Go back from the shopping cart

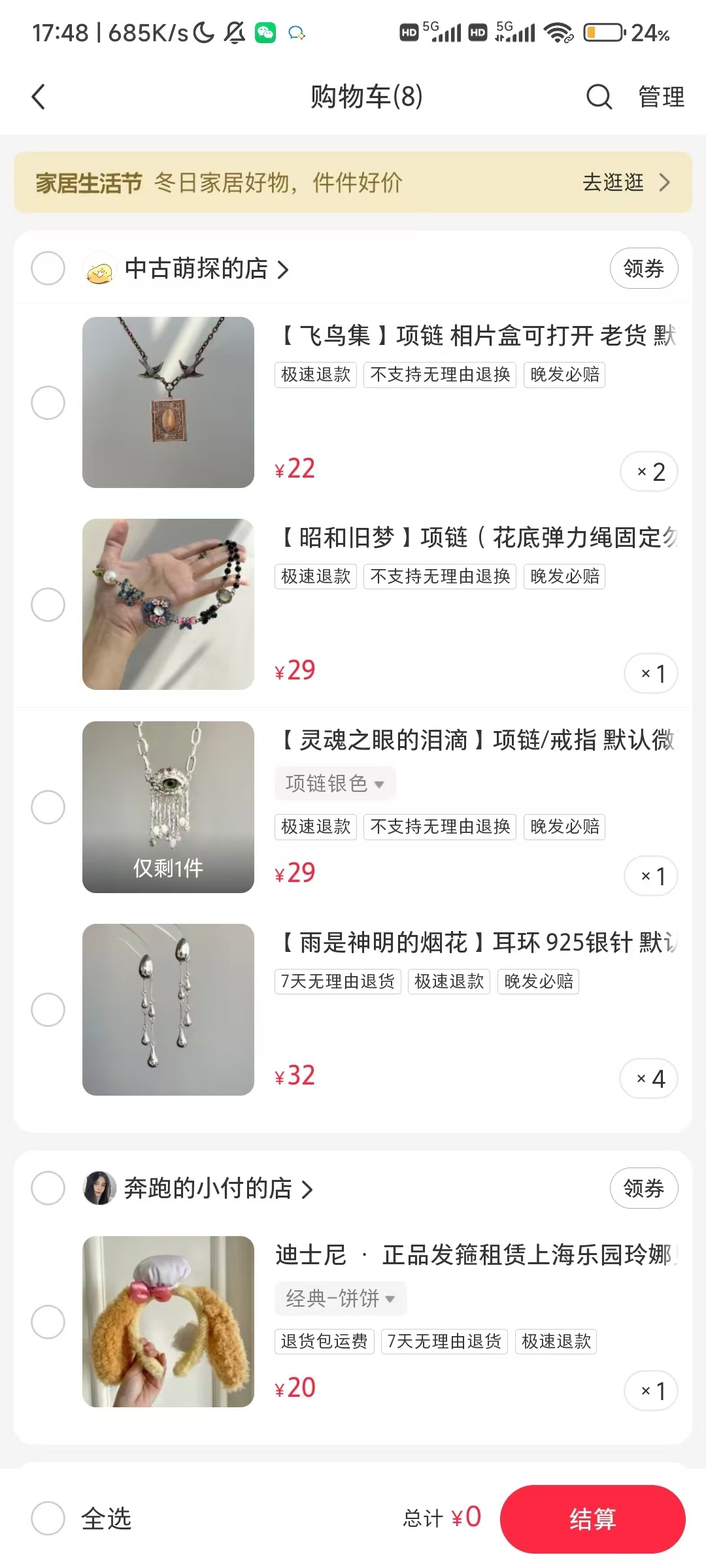pos(39,97)
